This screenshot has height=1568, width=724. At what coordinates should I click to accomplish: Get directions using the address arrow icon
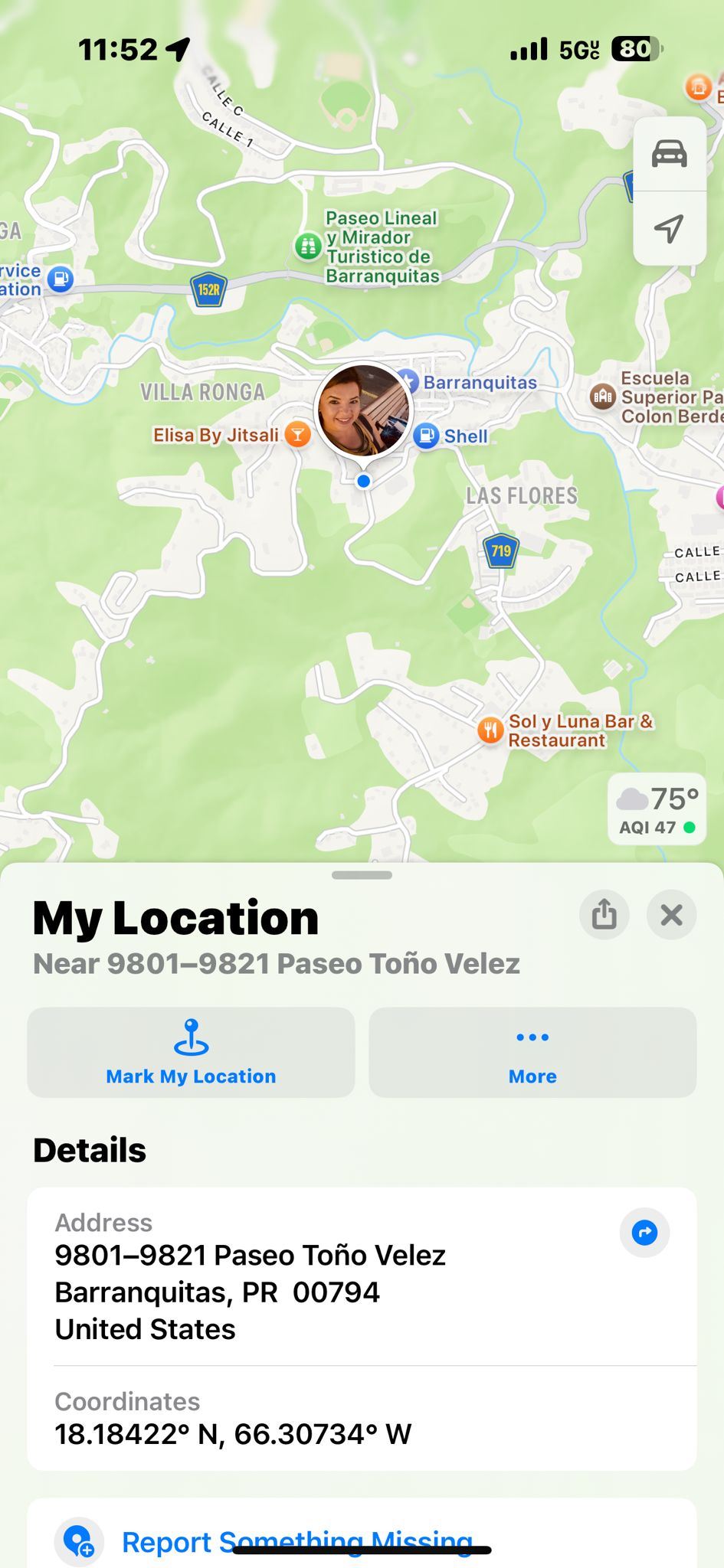coord(644,1233)
